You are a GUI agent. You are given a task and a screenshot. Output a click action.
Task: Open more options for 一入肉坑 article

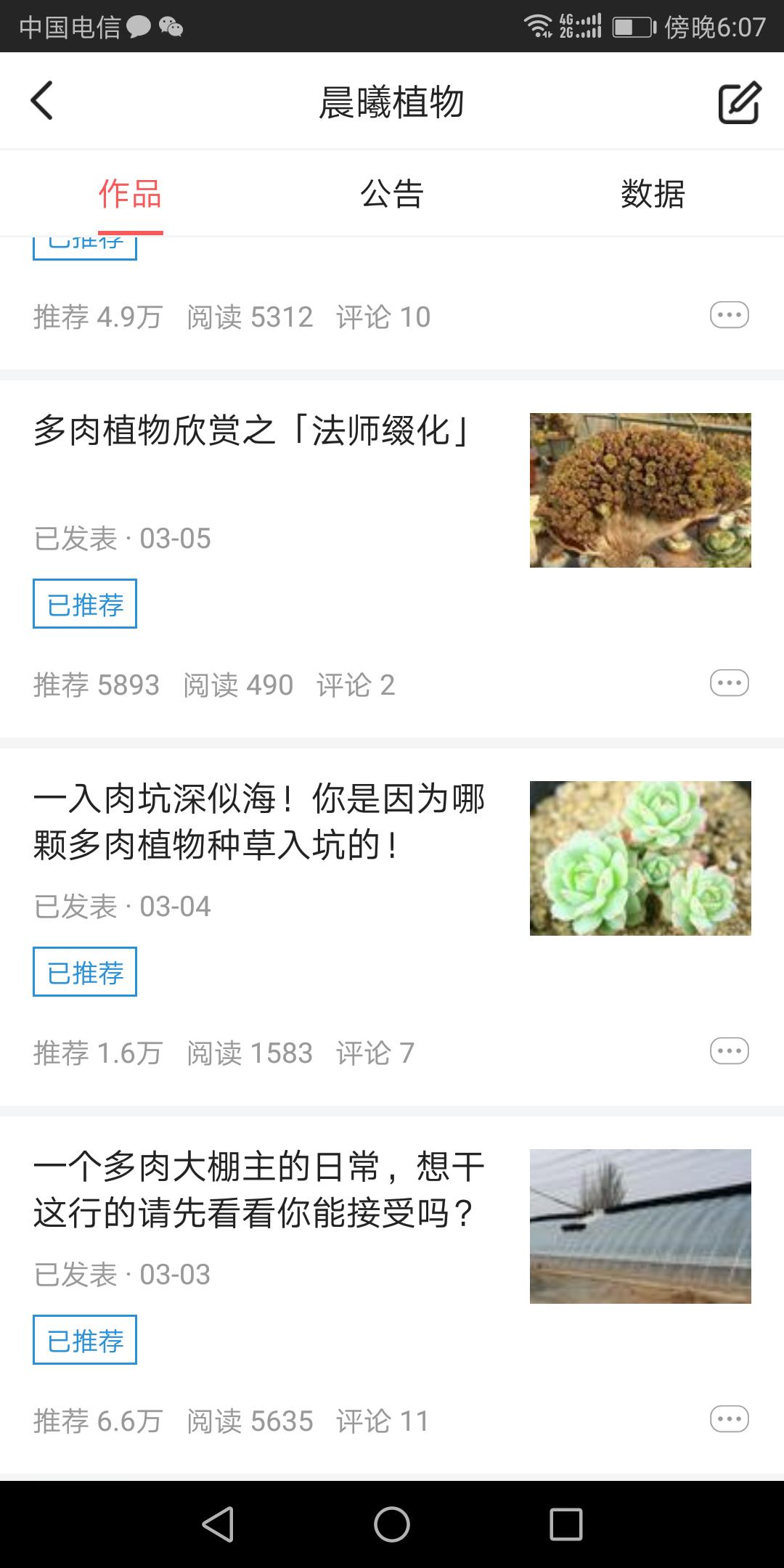(x=730, y=1050)
